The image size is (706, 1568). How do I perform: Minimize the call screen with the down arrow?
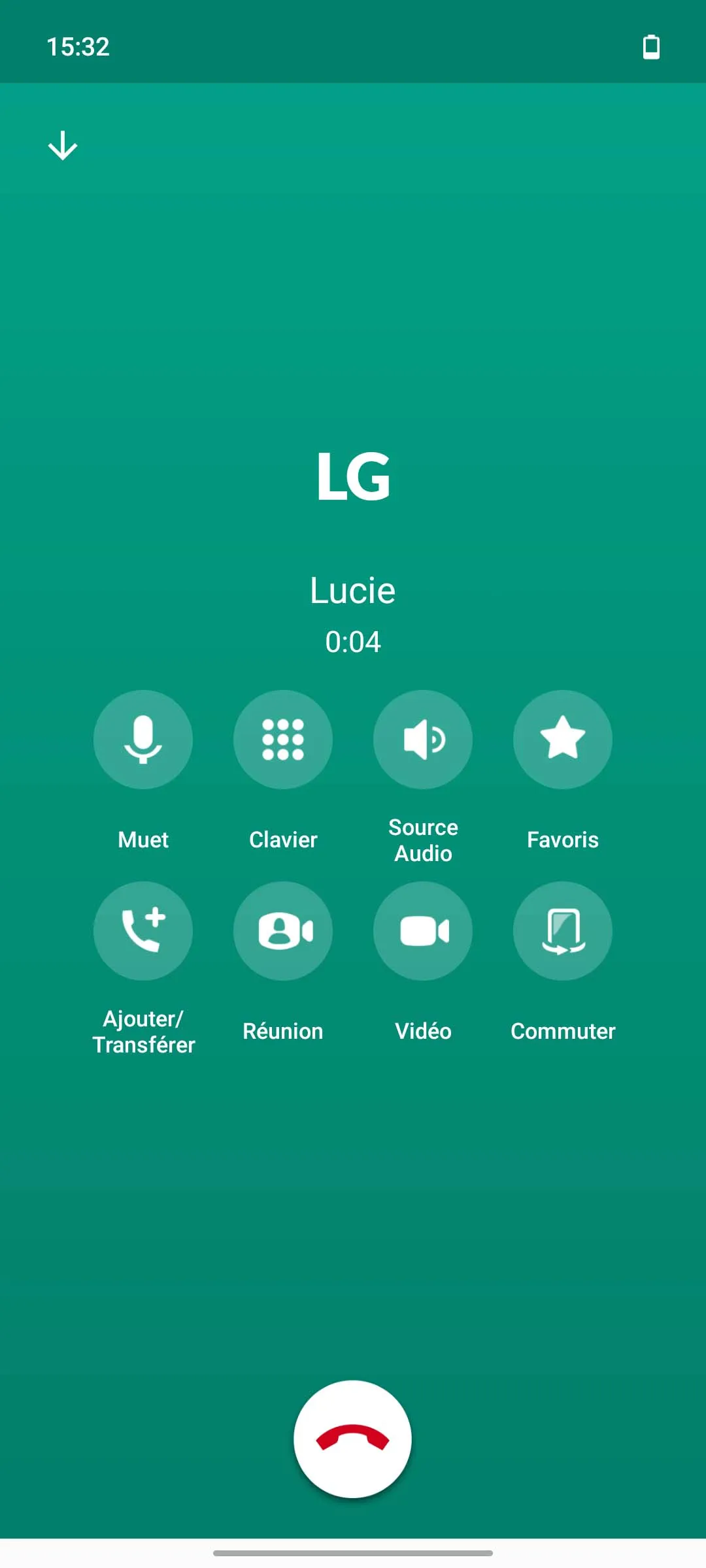pos(63,145)
